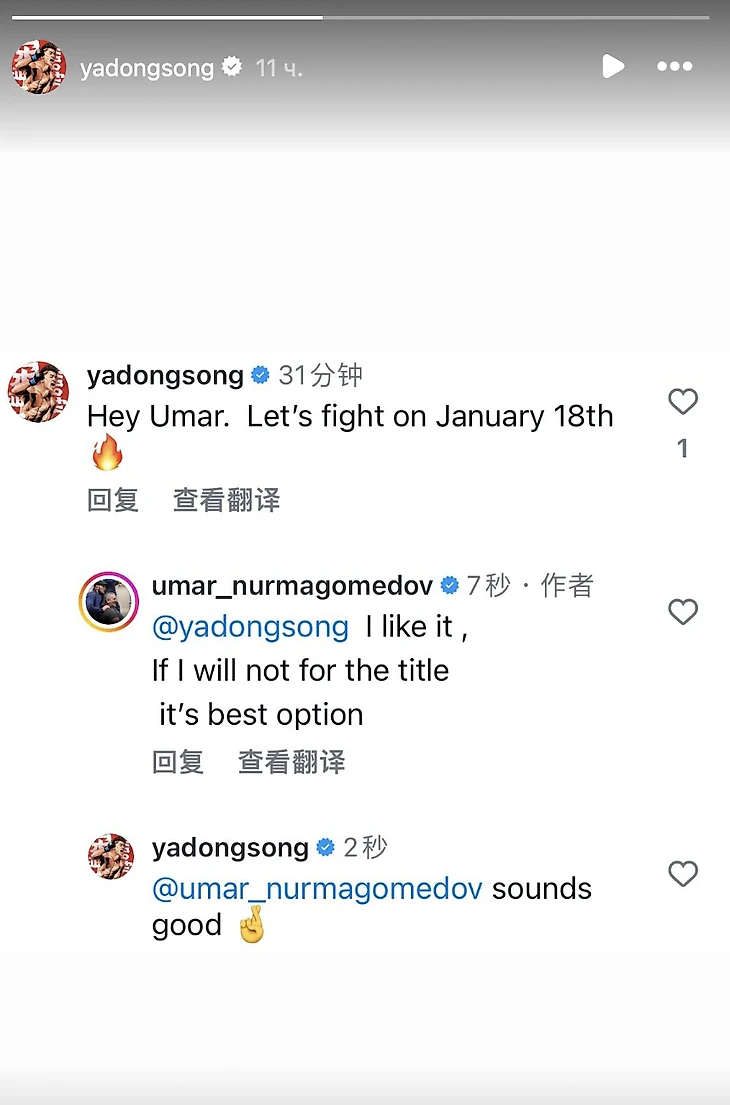Open yadongsong's profile from story header
730x1105 pixels.
click(x=146, y=68)
